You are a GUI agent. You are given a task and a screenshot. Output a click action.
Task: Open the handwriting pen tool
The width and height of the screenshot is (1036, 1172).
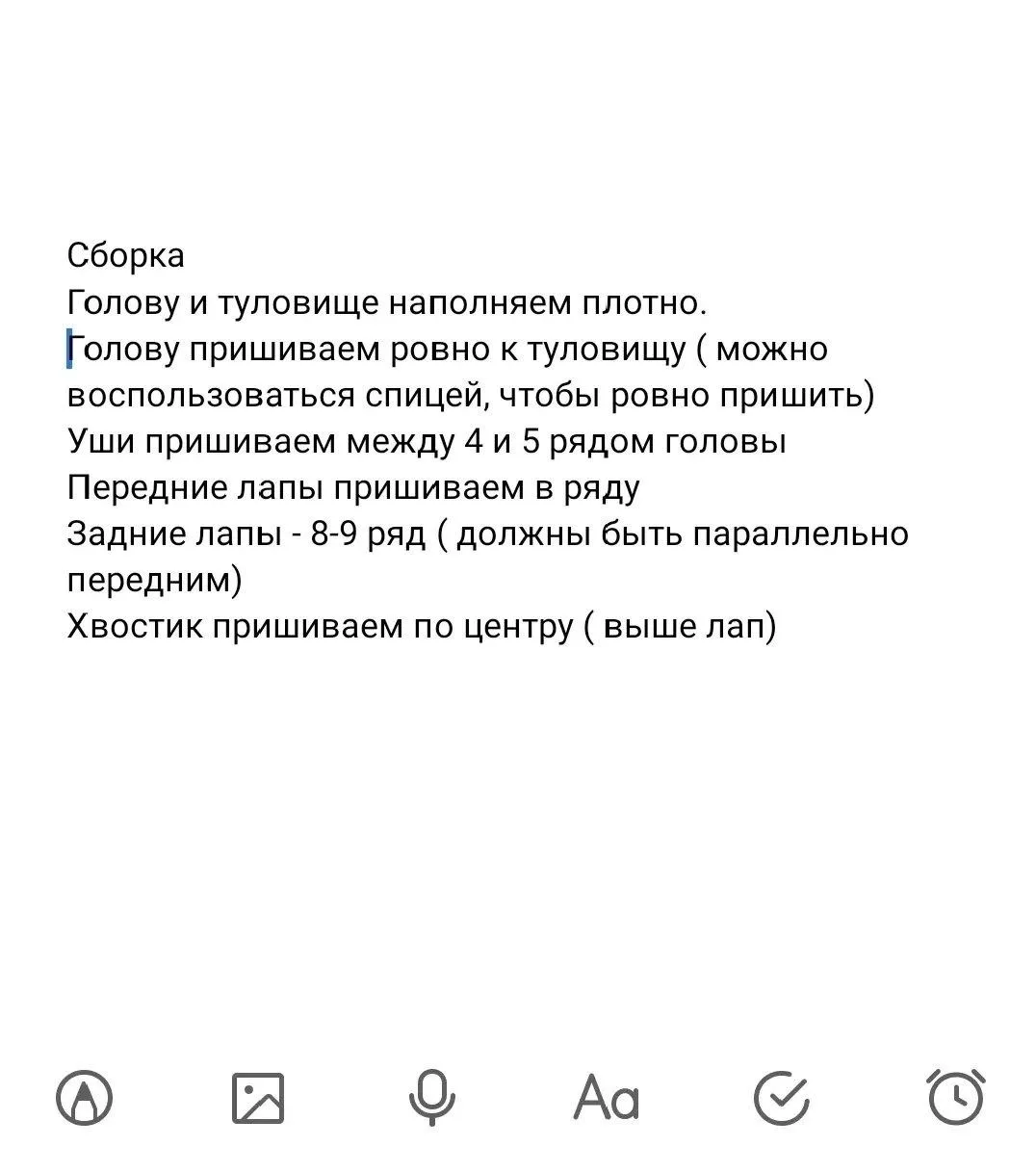[x=85, y=1097]
